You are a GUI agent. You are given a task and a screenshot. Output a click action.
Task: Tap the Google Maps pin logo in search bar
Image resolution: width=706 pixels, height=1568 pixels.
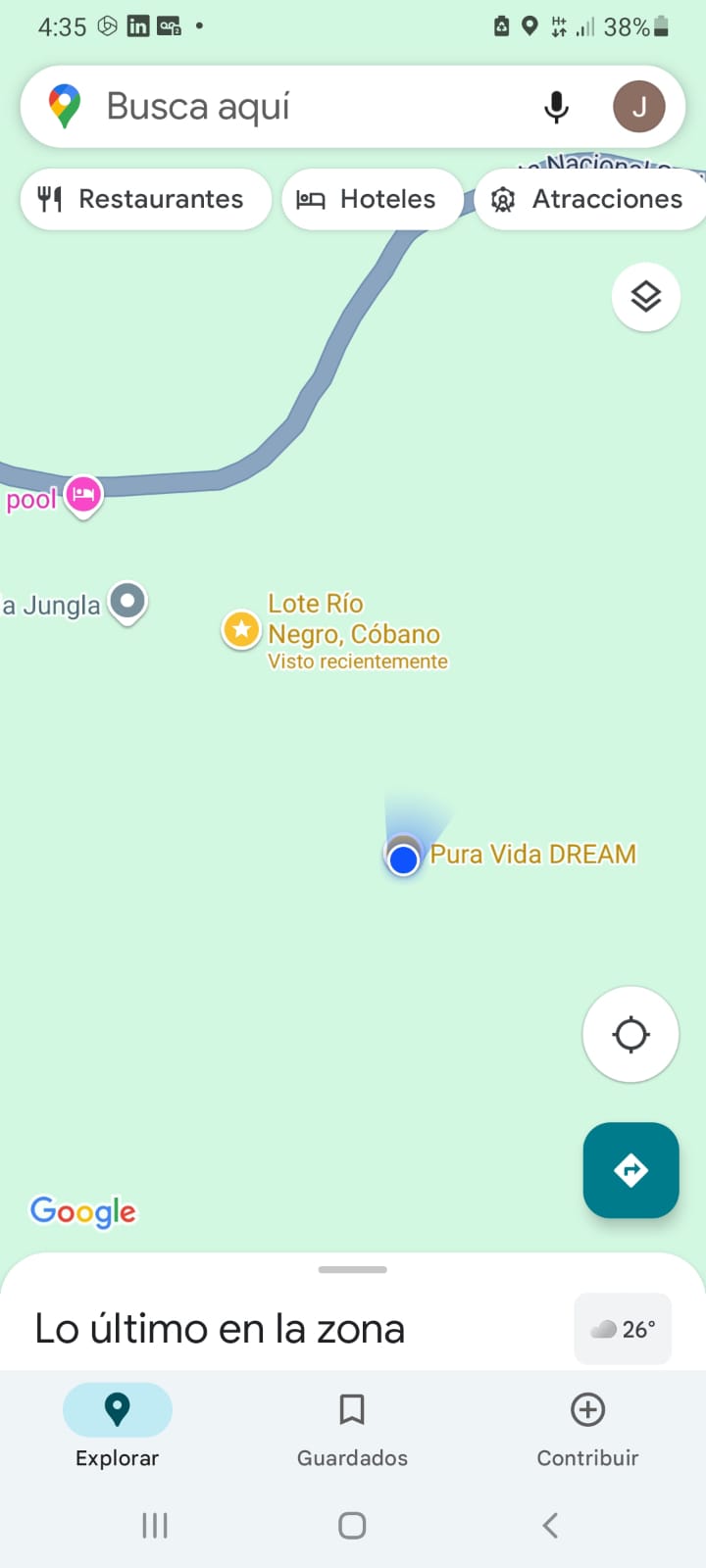(x=63, y=106)
